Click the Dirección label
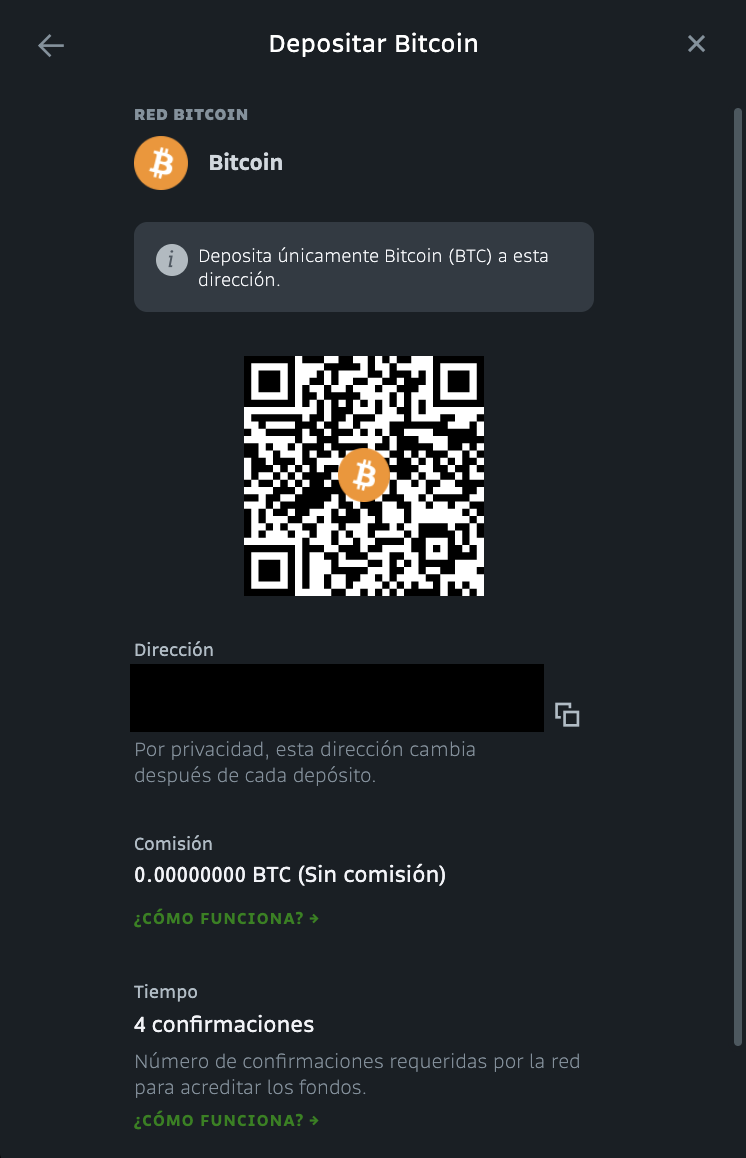 pos(174,649)
